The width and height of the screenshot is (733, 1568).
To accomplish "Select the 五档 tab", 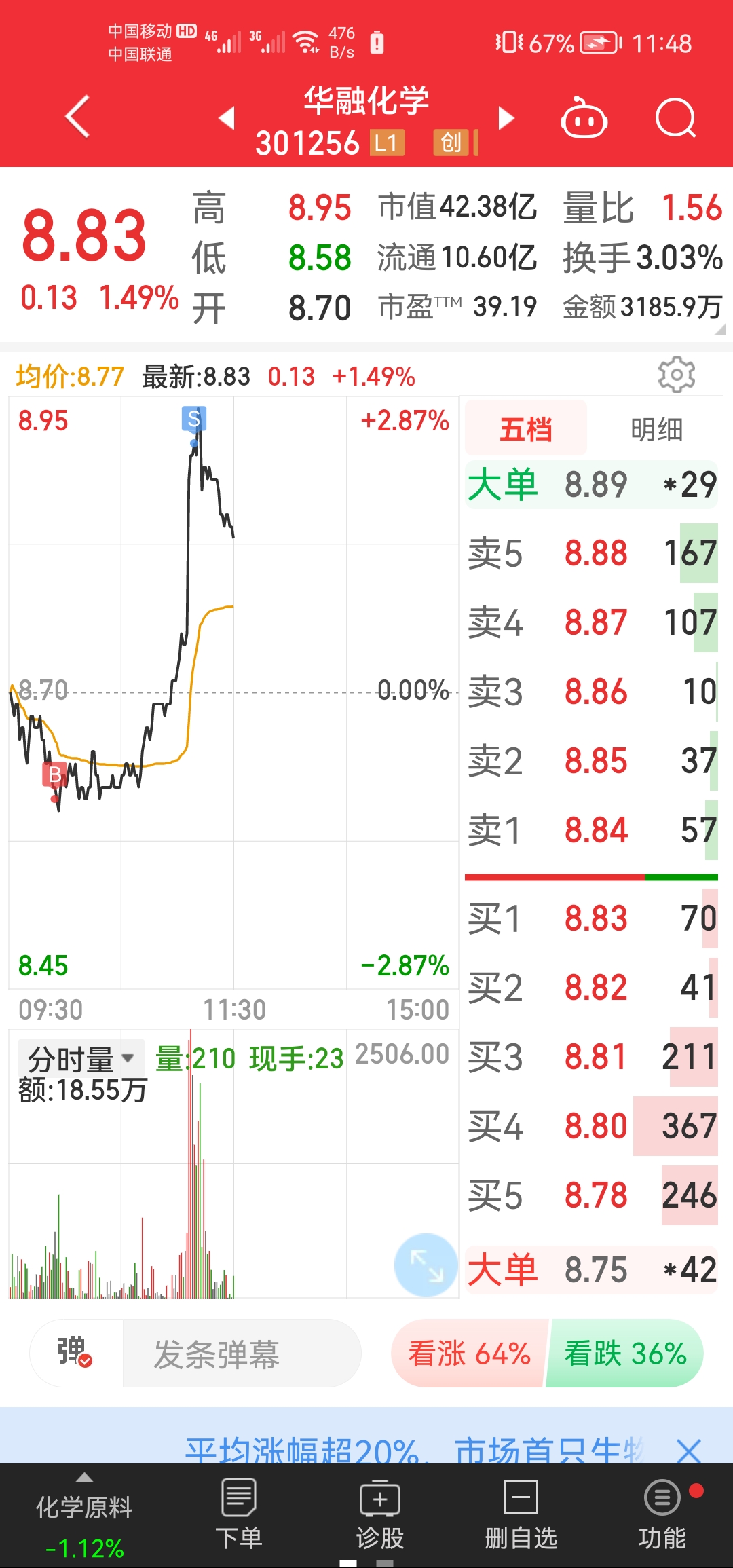I will (x=526, y=429).
